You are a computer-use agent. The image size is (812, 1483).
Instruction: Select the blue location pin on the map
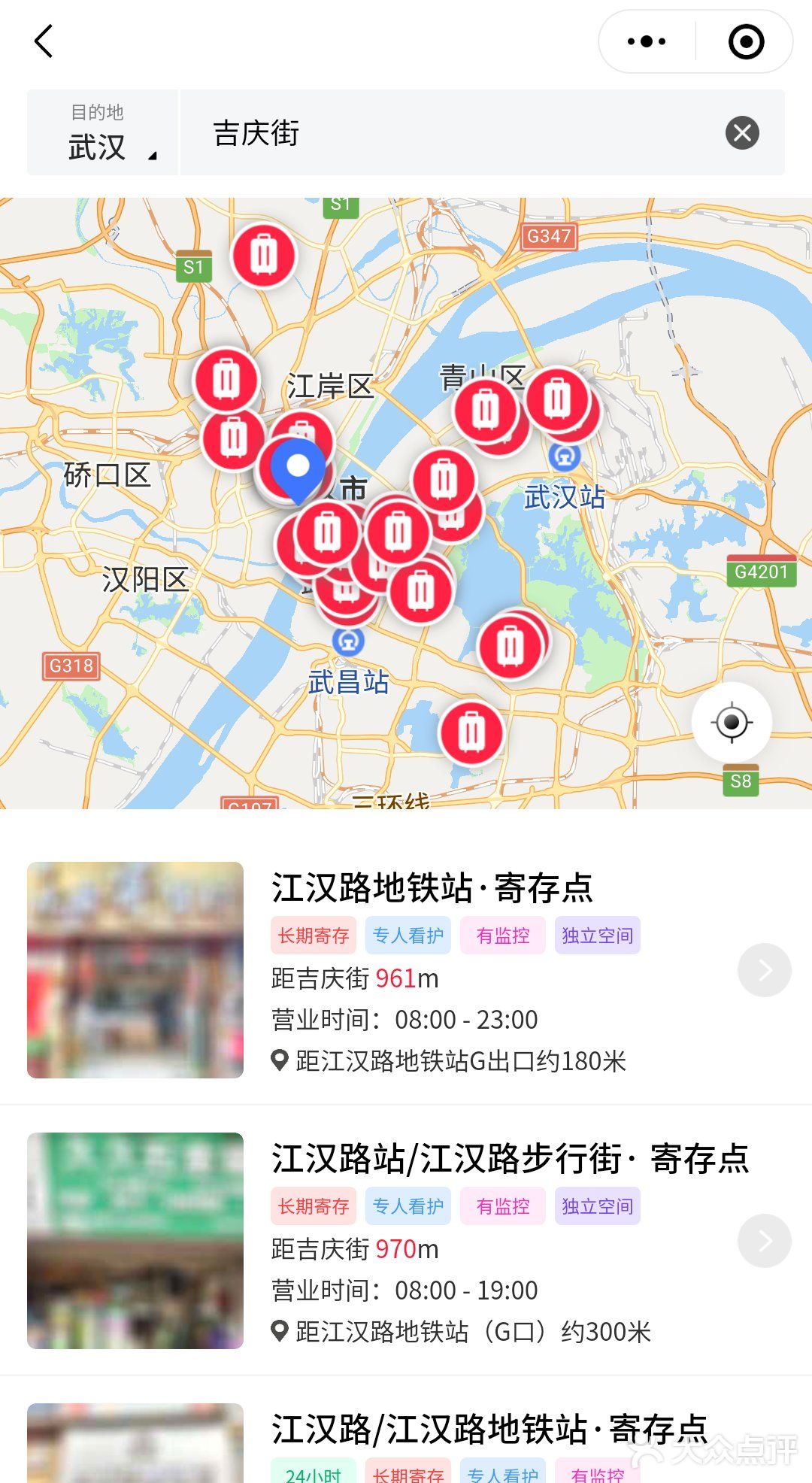[x=298, y=468]
